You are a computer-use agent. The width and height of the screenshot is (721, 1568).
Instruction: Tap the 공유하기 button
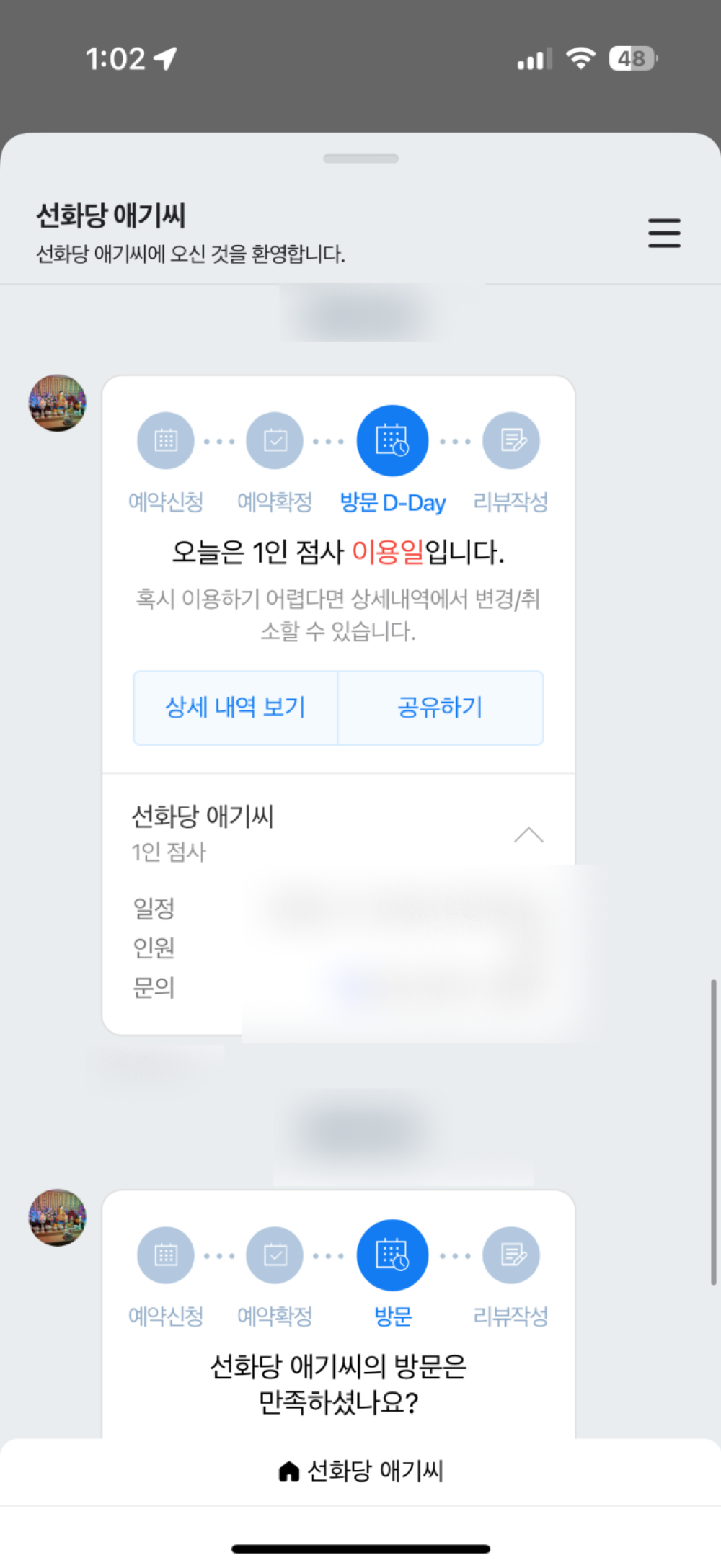coord(441,708)
